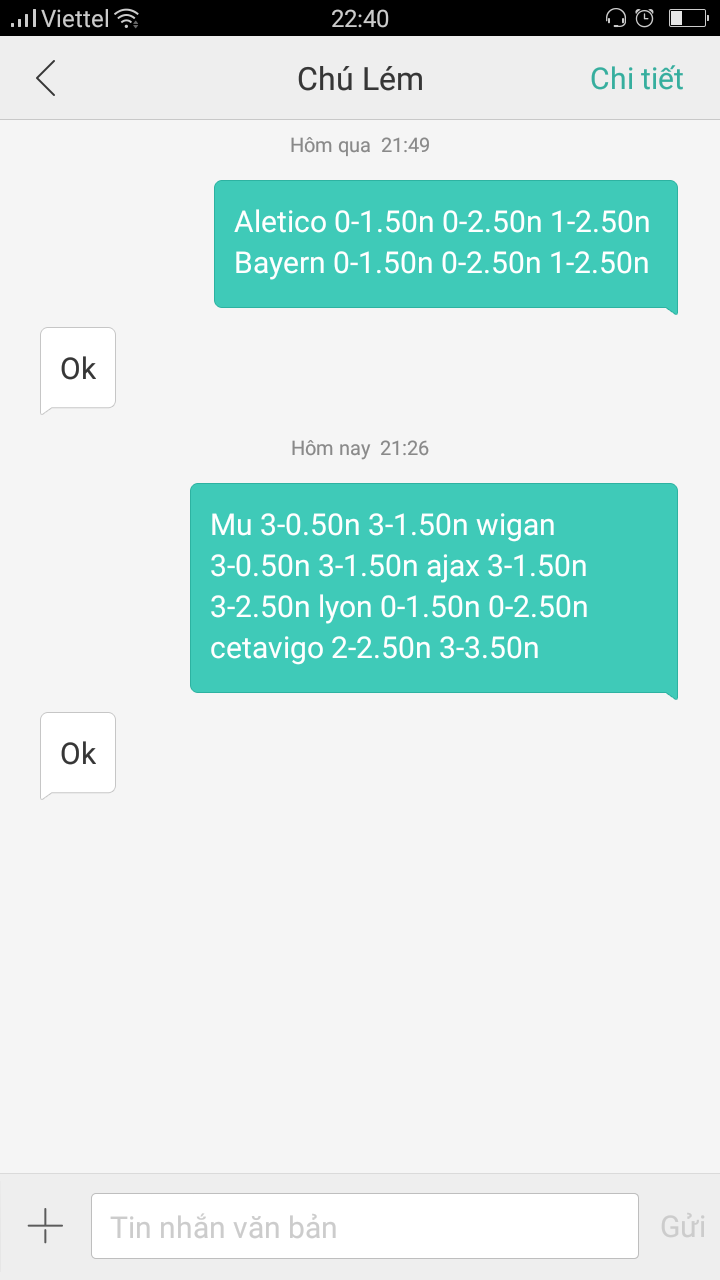The width and height of the screenshot is (720, 1280).
Task: Open the plus attachment menu
Action: pos(45,1226)
